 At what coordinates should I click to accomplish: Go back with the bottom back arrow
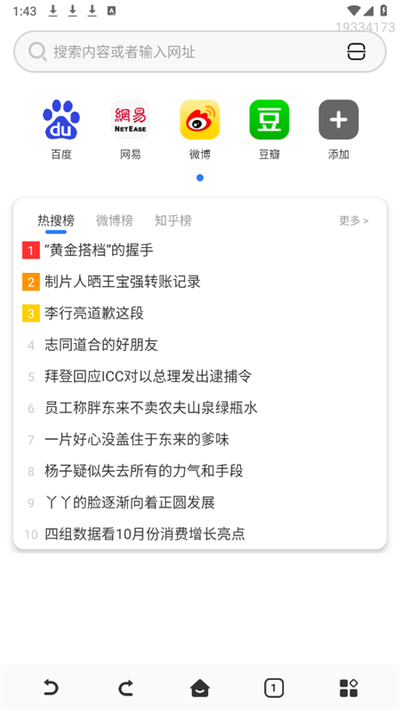click(x=51, y=688)
